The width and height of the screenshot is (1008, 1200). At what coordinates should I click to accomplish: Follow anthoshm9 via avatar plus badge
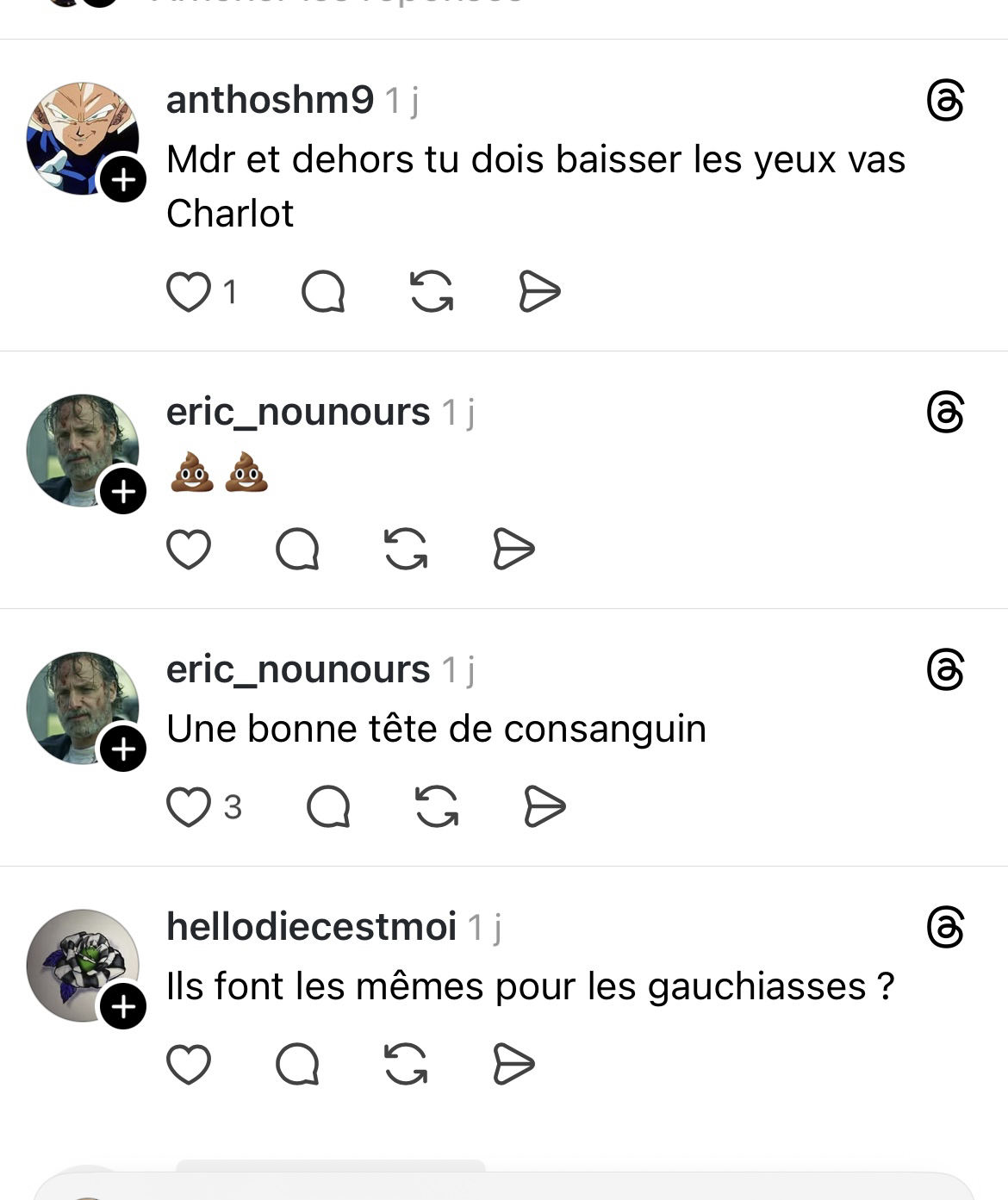(x=123, y=179)
